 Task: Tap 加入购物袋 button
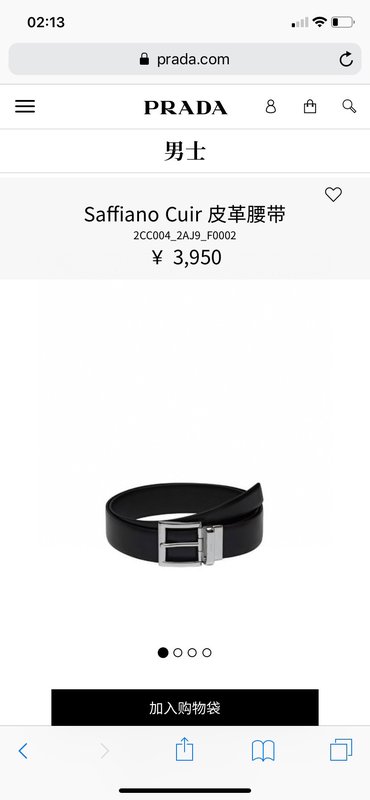(x=185, y=708)
